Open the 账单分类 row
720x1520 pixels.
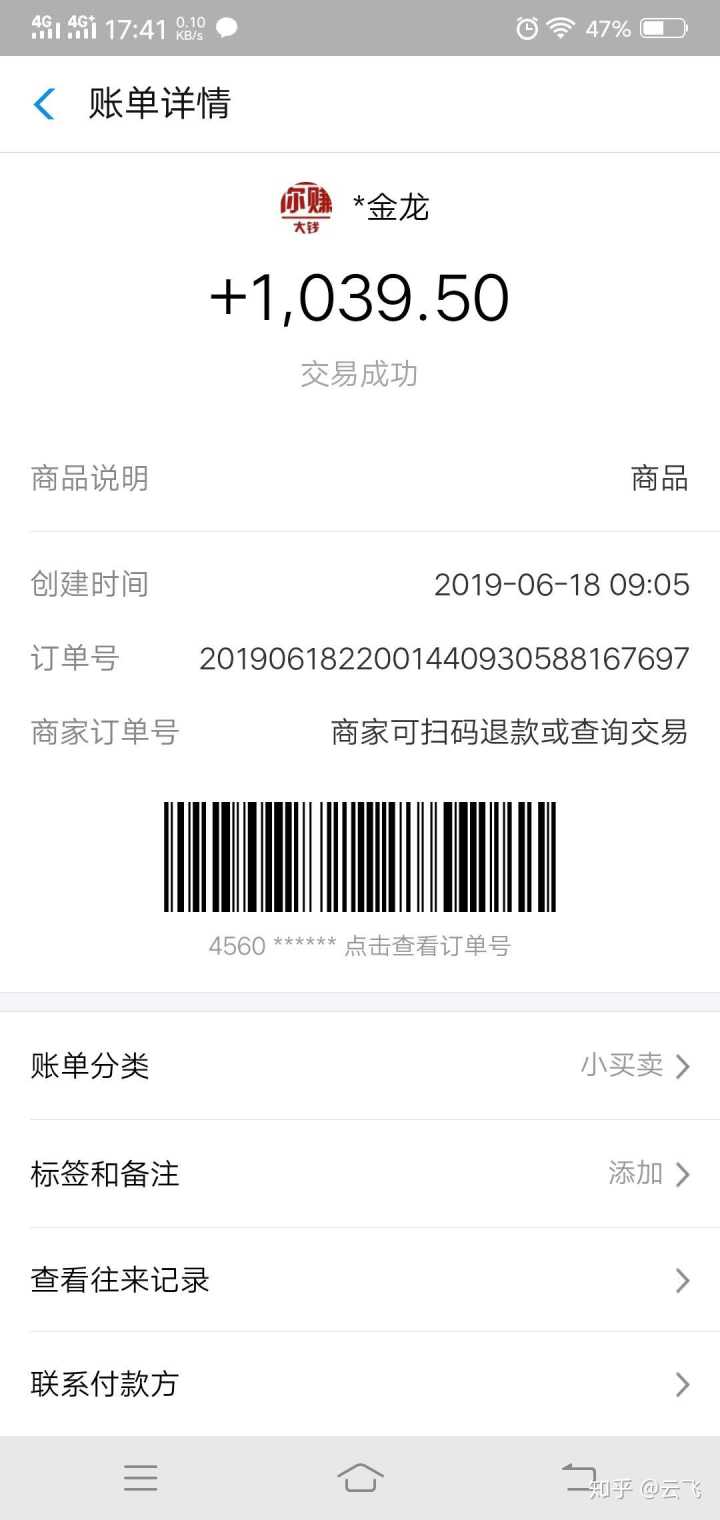[360, 1066]
